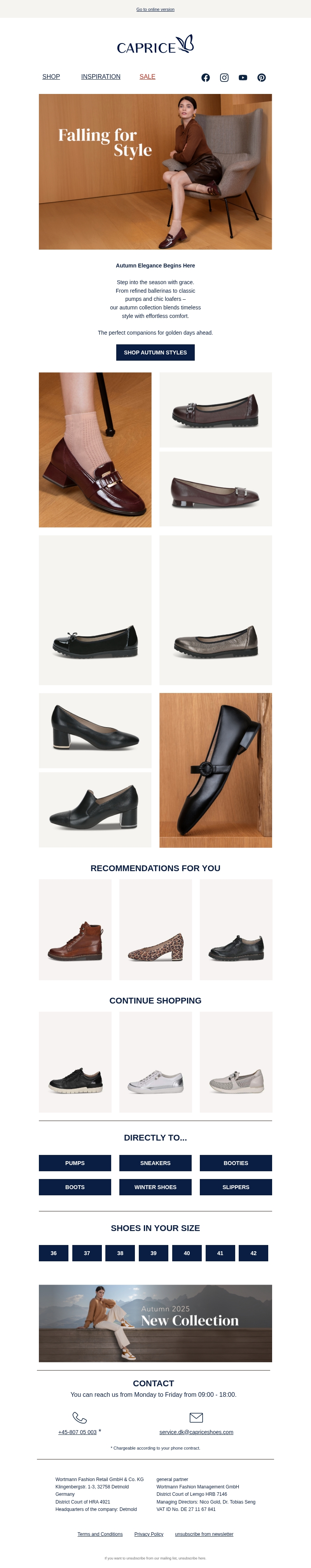Open the online version link
This screenshot has width=311, height=1568.
[155, 9]
